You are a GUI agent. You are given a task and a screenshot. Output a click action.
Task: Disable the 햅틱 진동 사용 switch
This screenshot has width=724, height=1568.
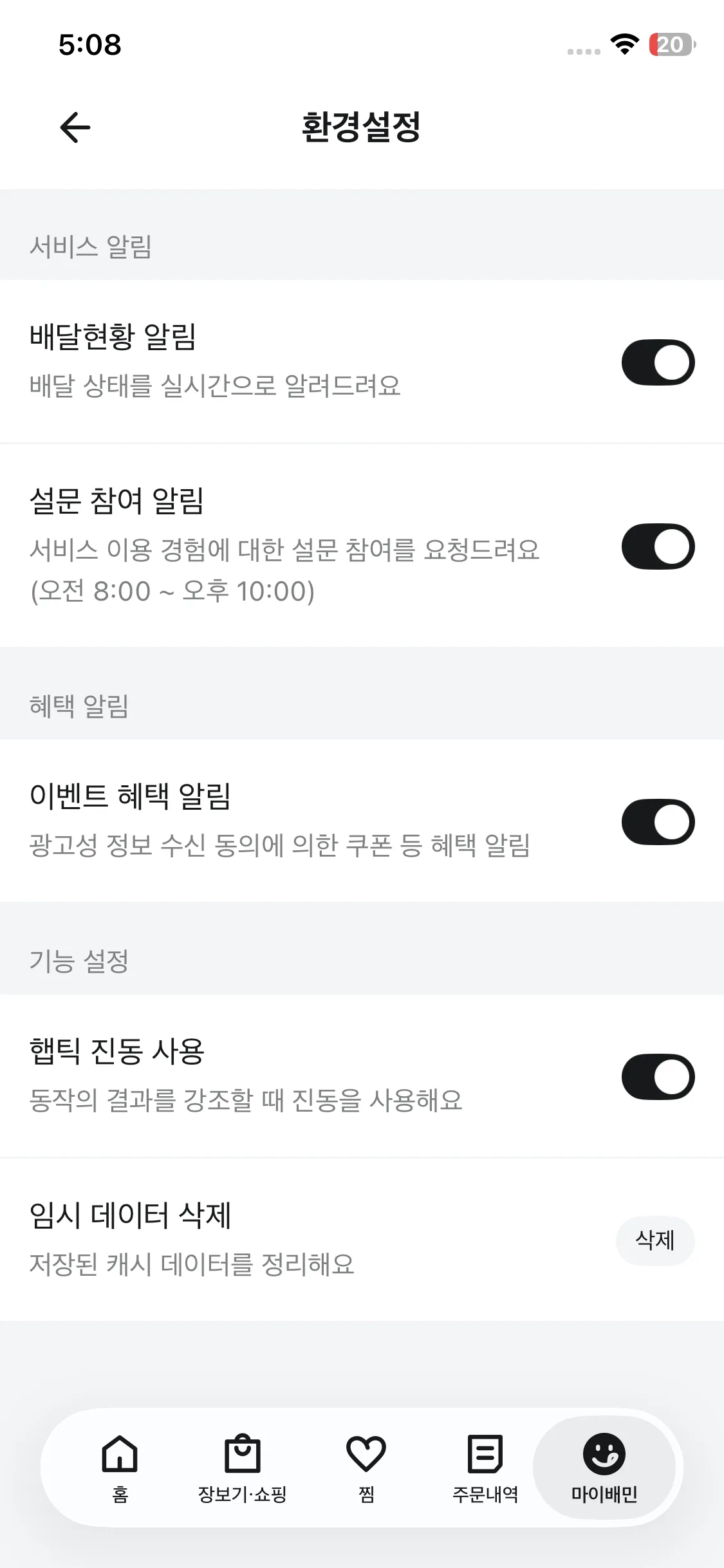656,1078
